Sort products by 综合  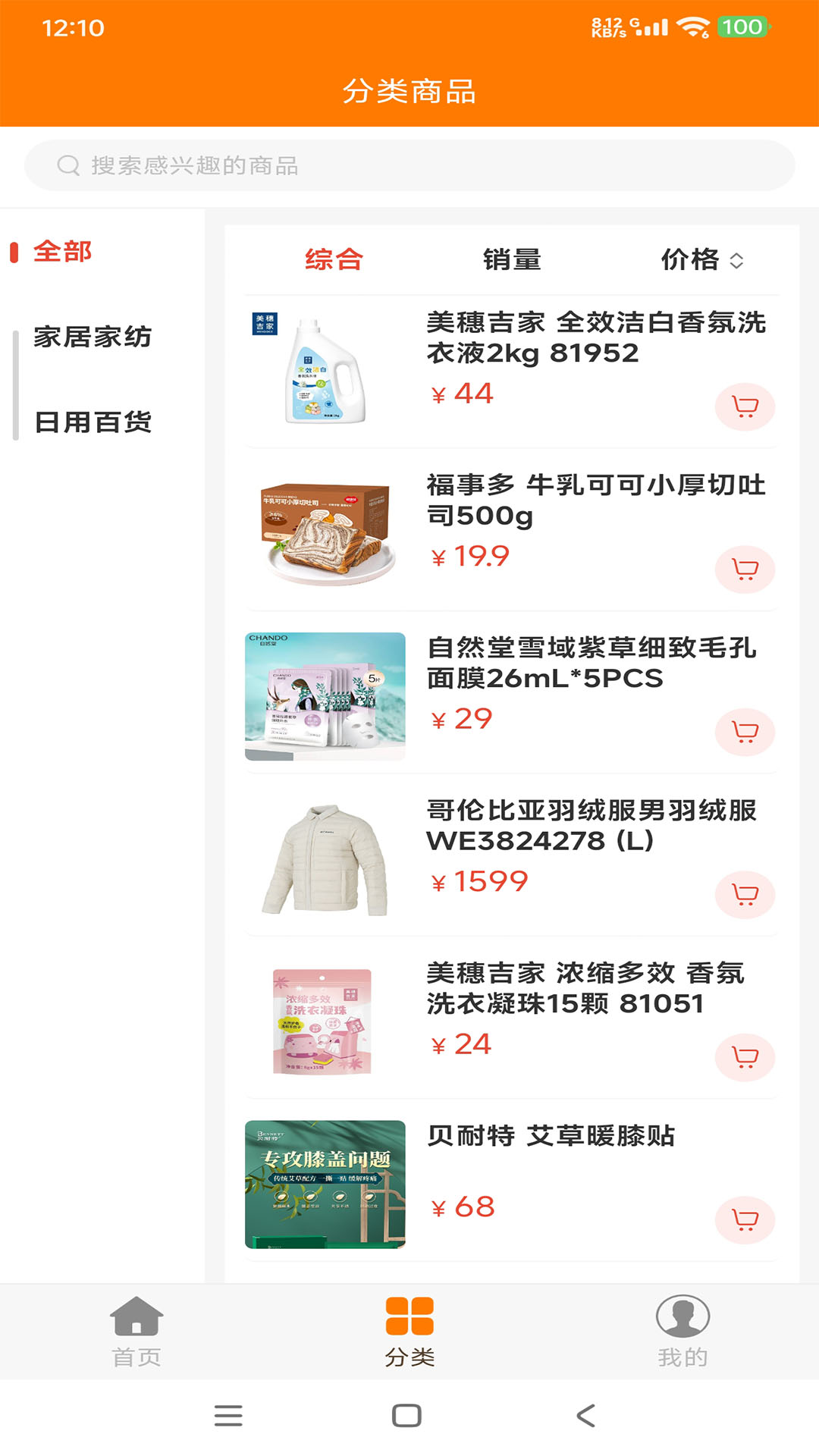334,259
